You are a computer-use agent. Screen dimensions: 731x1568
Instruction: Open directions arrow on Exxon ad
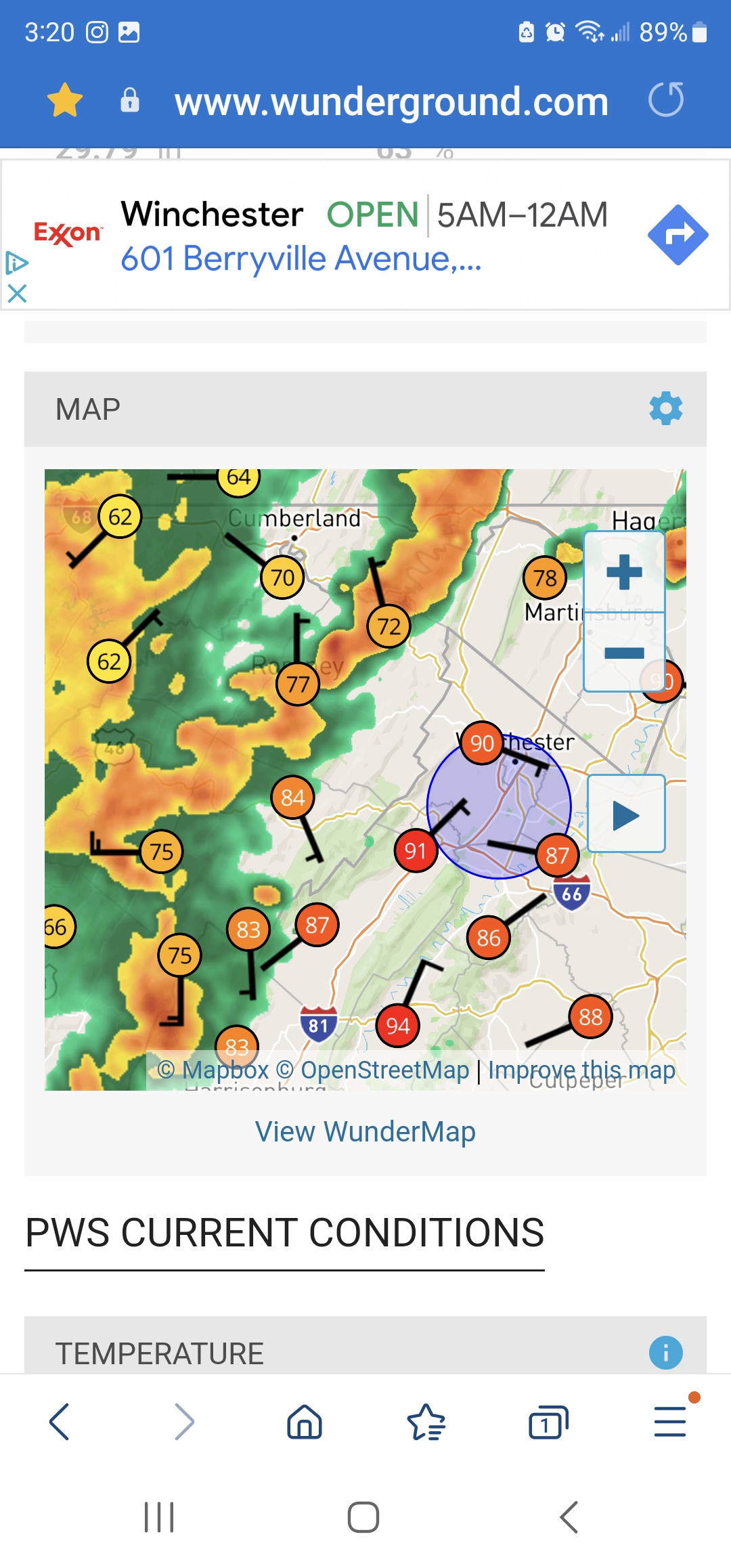point(678,234)
